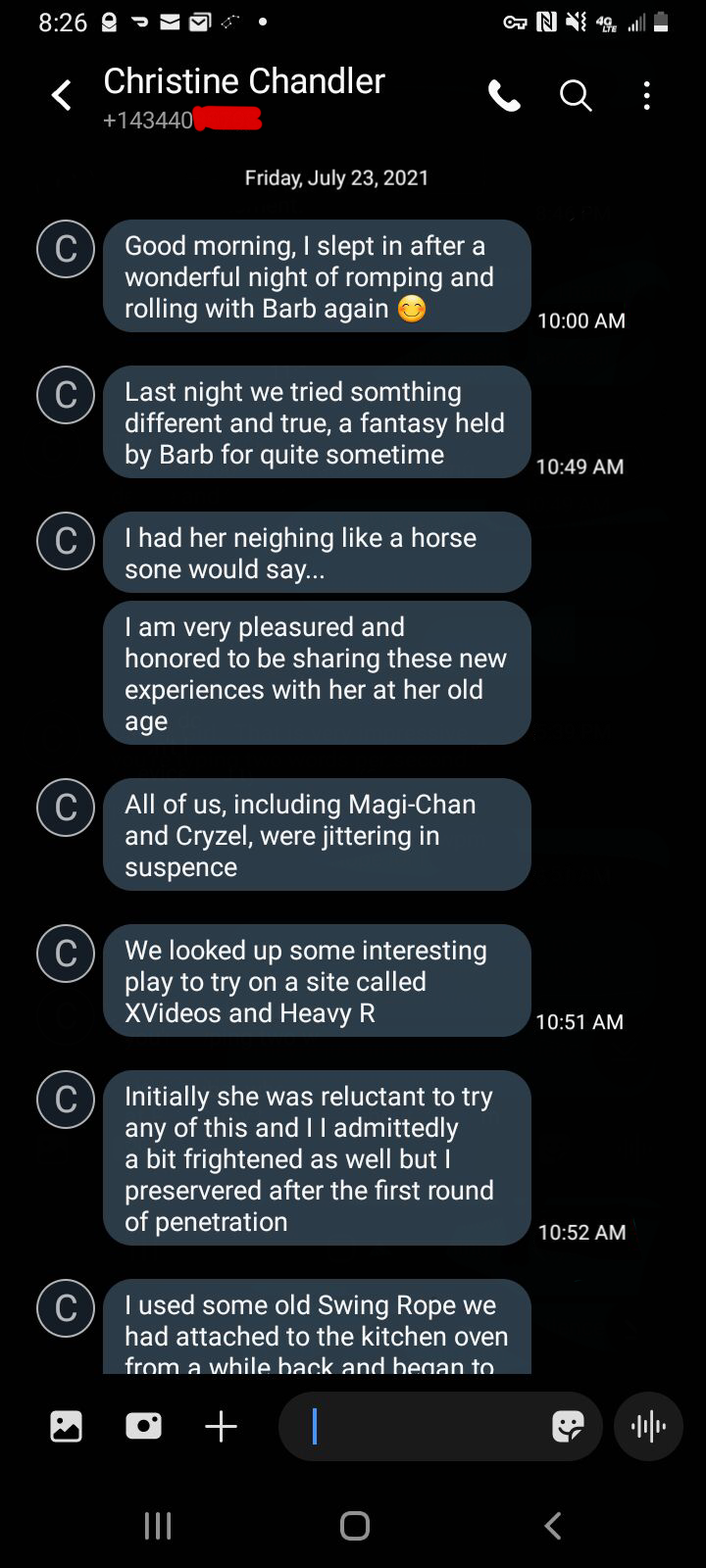This screenshot has width=706, height=1568.
Task: Go back to the conversations list
Action: 62,96
